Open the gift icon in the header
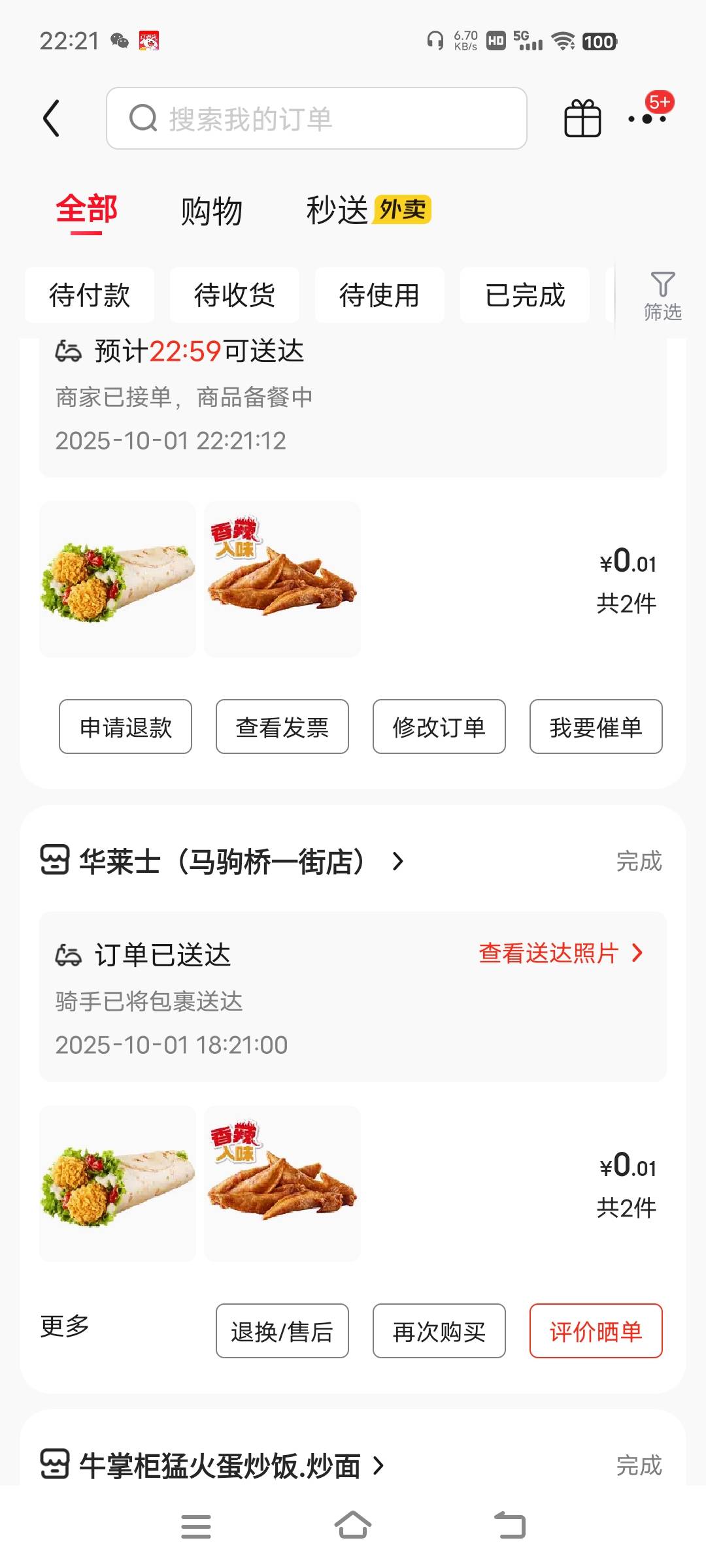 click(x=582, y=119)
